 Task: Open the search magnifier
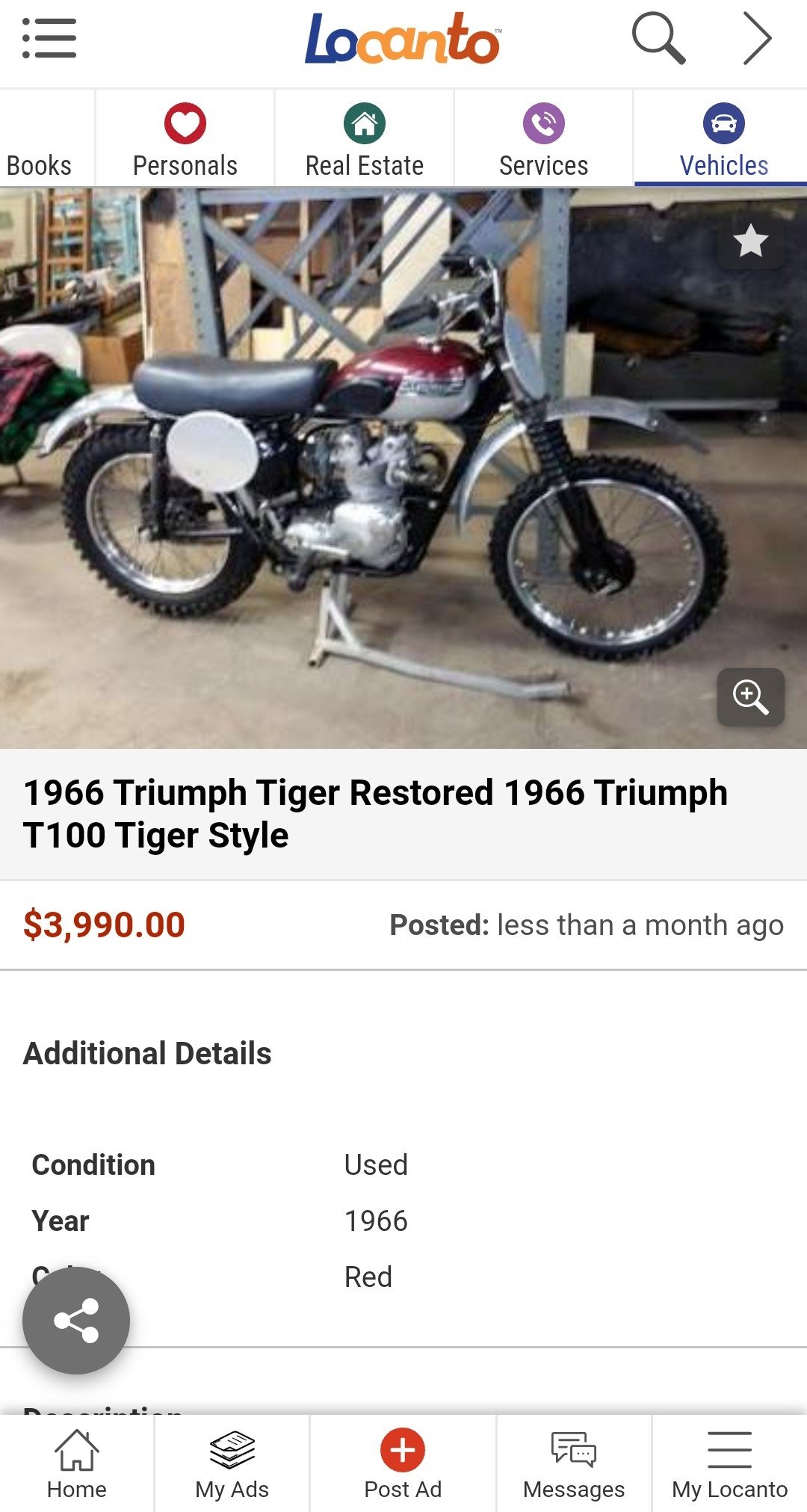point(658,37)
